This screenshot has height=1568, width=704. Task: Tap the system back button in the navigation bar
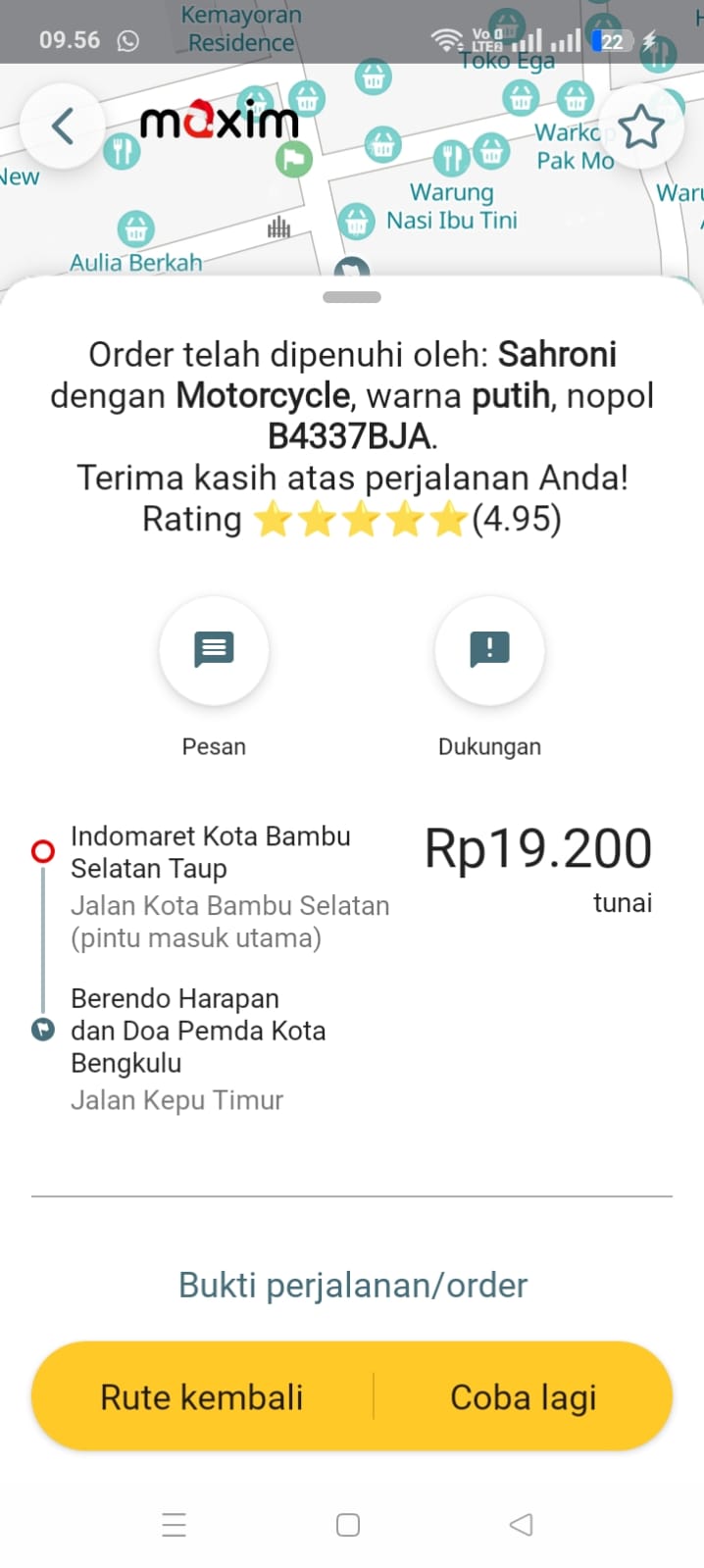pos(522,1524)
